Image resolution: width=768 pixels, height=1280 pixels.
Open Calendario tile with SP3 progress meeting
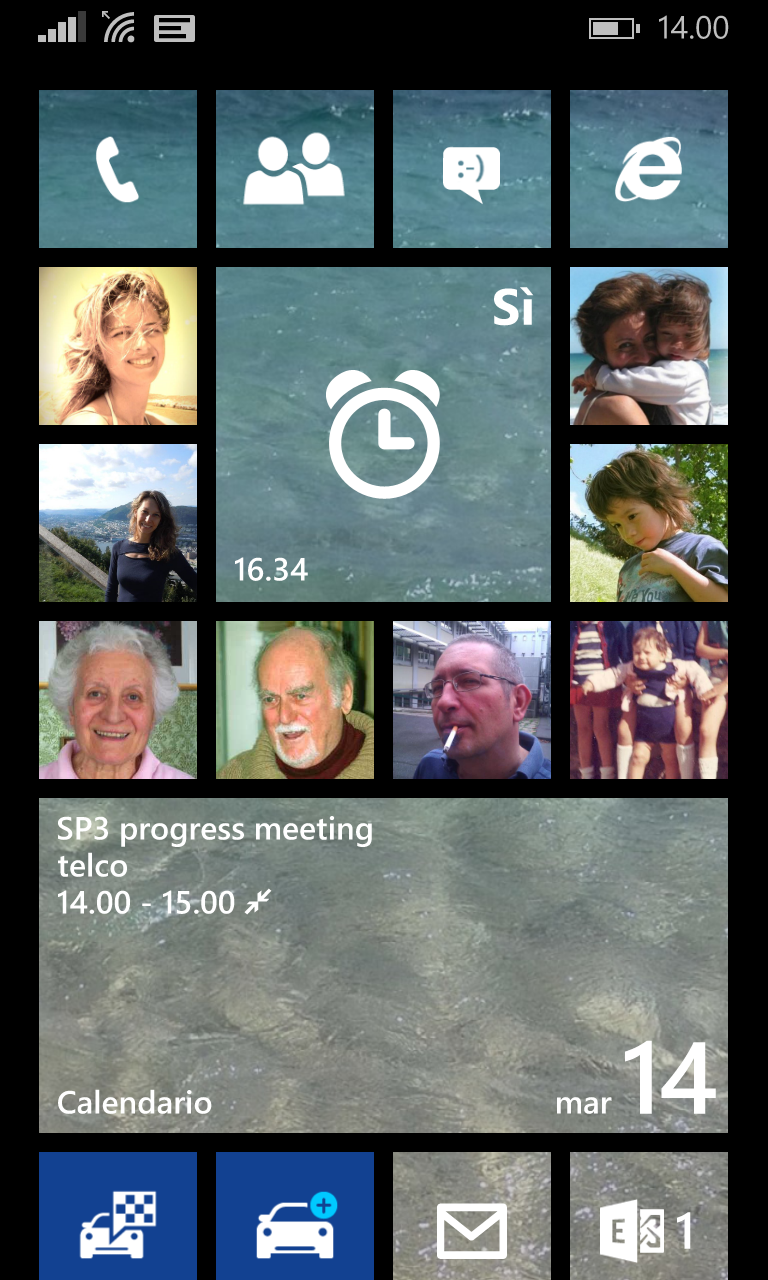[x=383, y=965]
